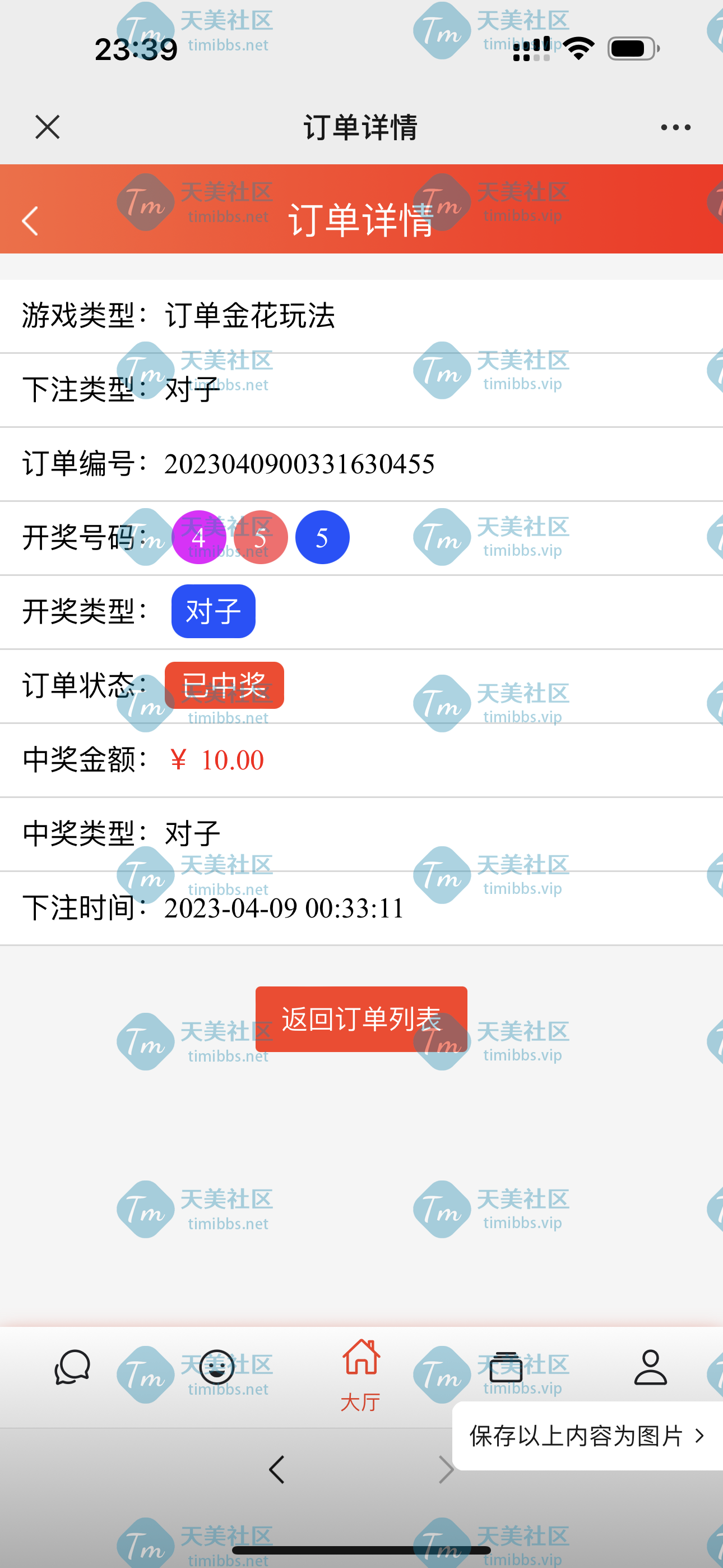Open the stacked cards tab
Viewport: 723px width, 1568px height.
[x=506, y=1367]
